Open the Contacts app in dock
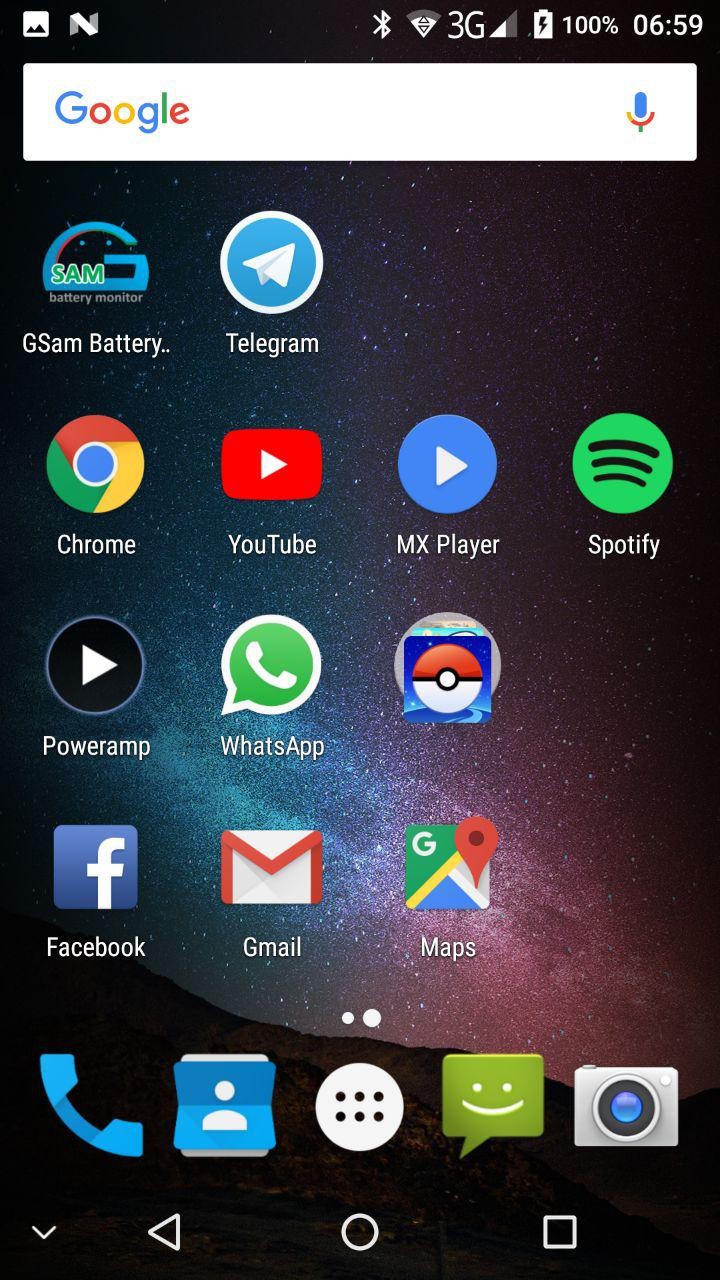The width and height of the screenshot is (720, 1280). (225, 1105)
